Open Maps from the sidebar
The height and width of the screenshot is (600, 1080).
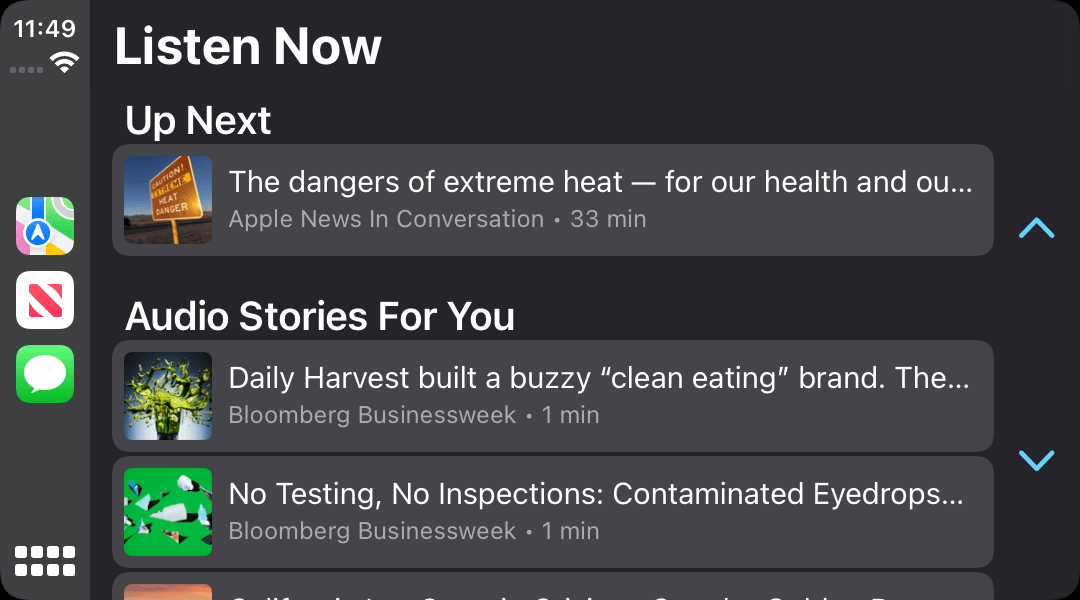[45, 226]
